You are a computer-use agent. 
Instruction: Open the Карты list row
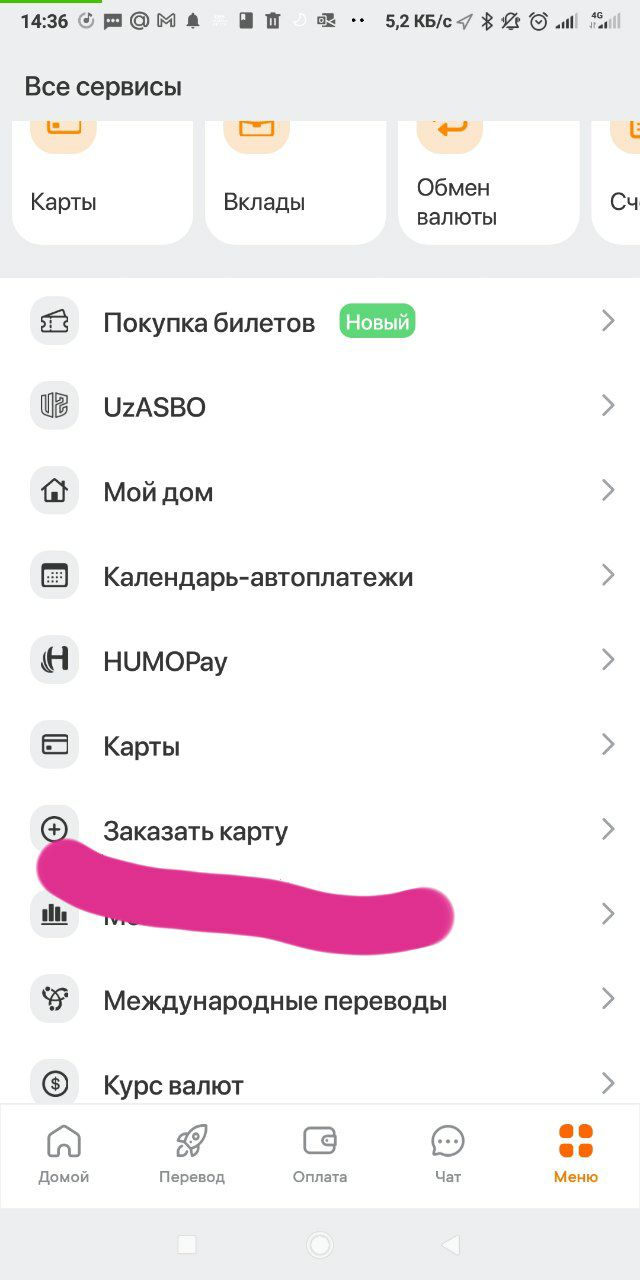tap(320, 746)
